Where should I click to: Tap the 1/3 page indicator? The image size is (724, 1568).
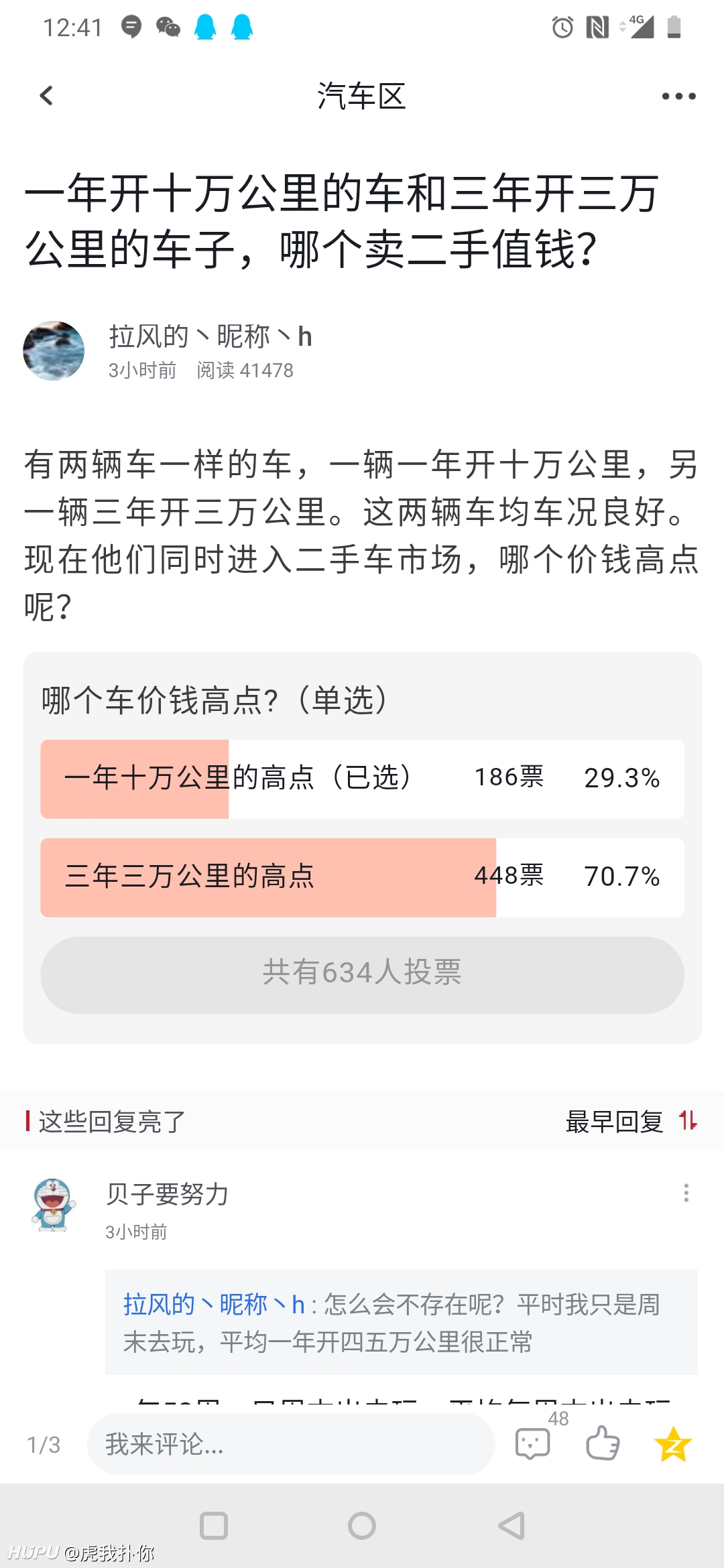tap(44, 1445)
